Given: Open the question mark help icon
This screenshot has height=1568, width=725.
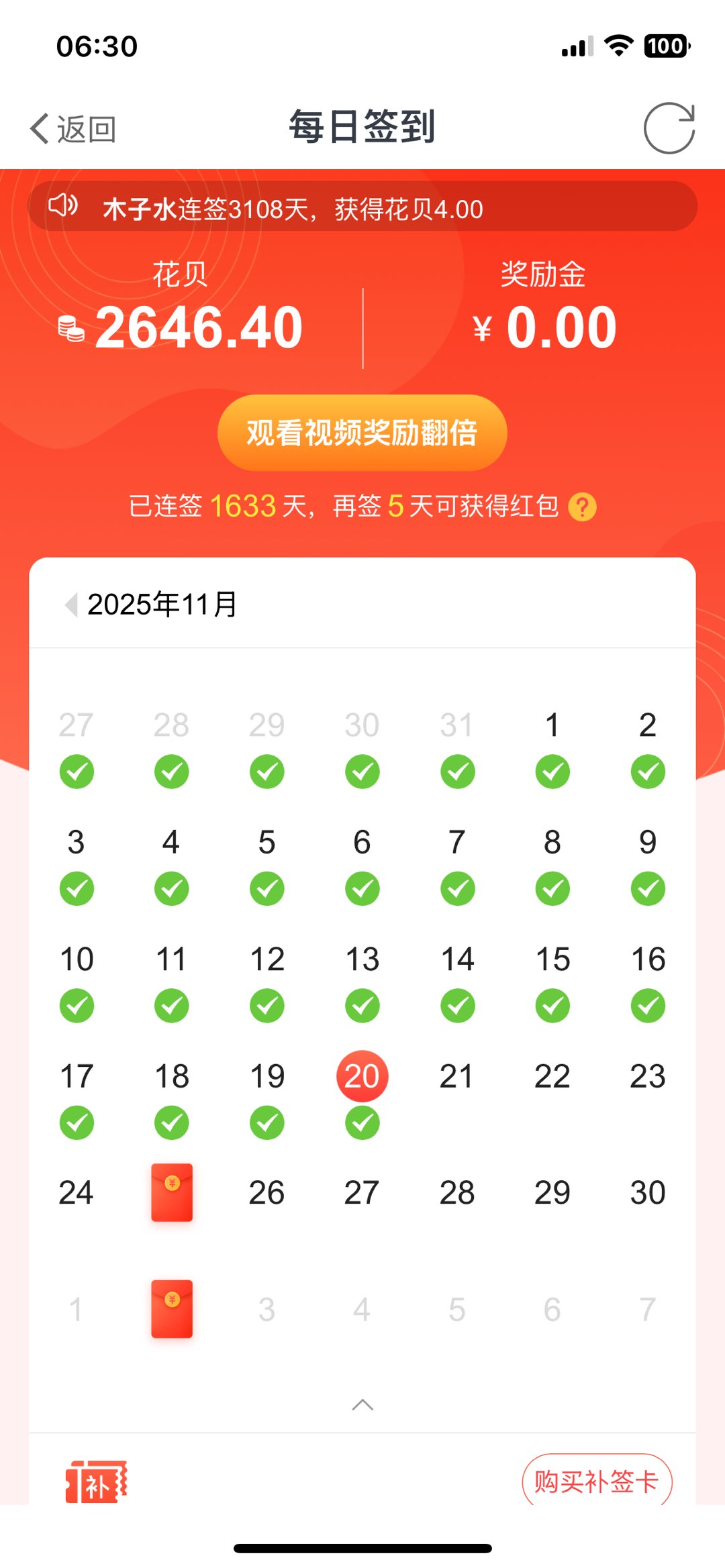Looking at the screenshot, I should point(582,507).
